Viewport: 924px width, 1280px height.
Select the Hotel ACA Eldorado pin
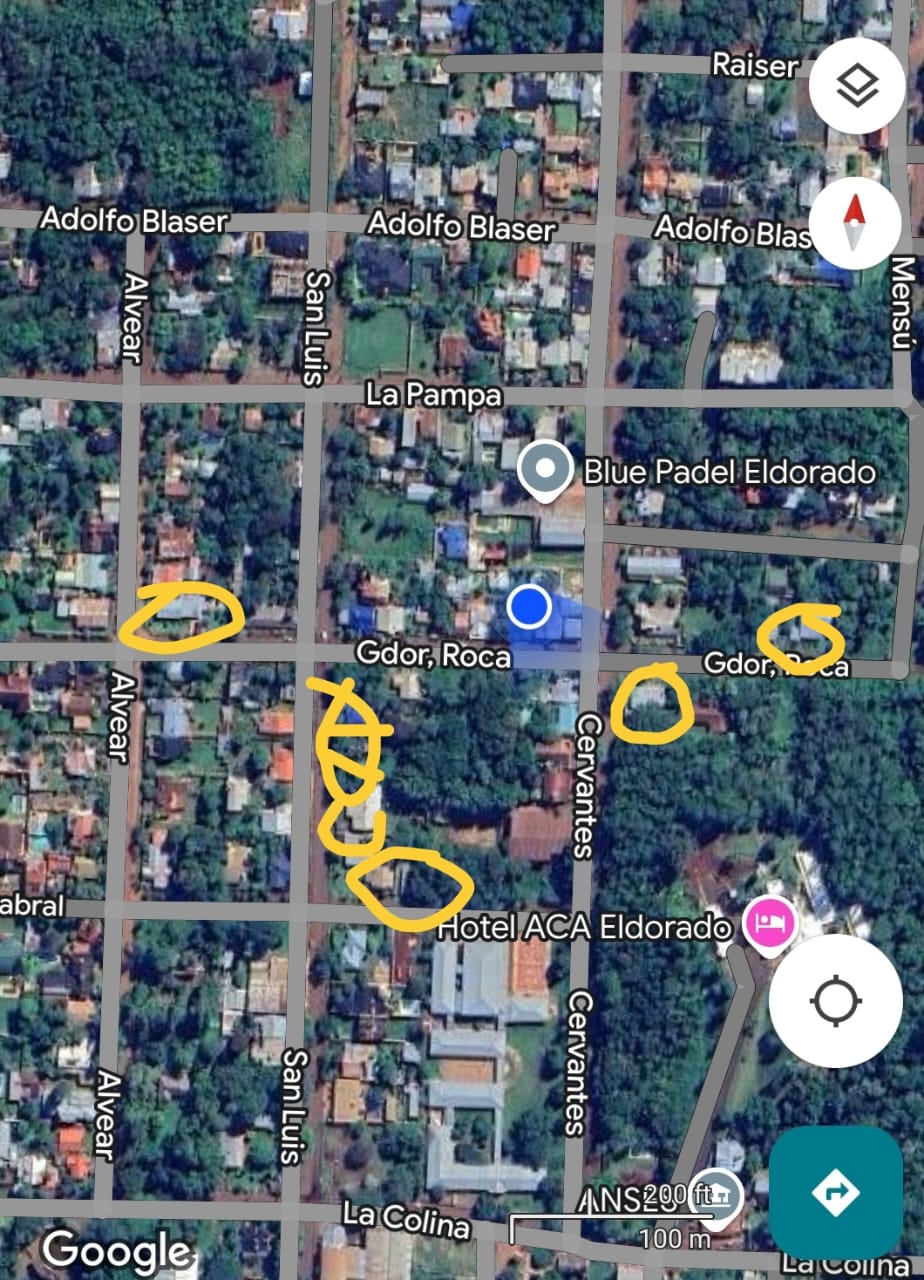point(768,923)
